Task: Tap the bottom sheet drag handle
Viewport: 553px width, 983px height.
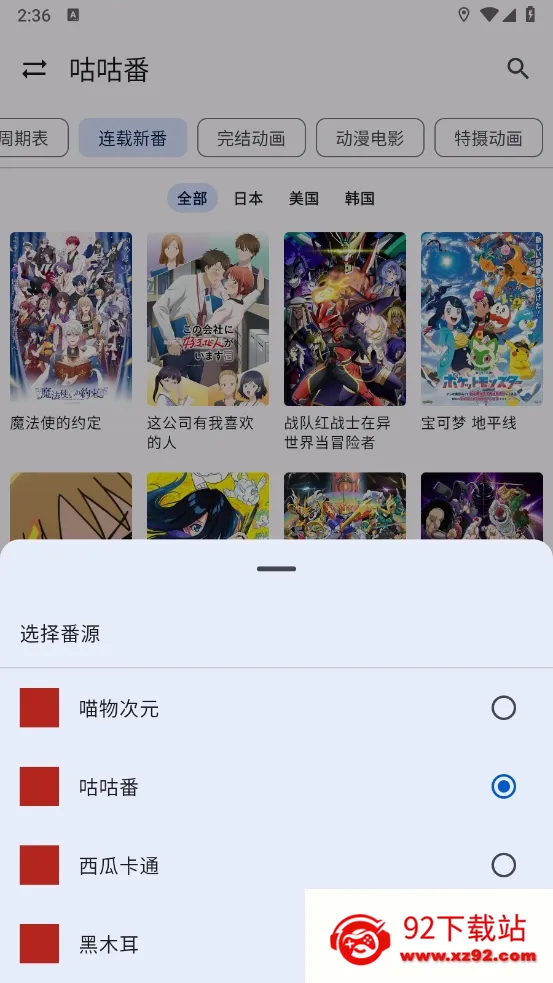Action: click(x=276, y=569)
